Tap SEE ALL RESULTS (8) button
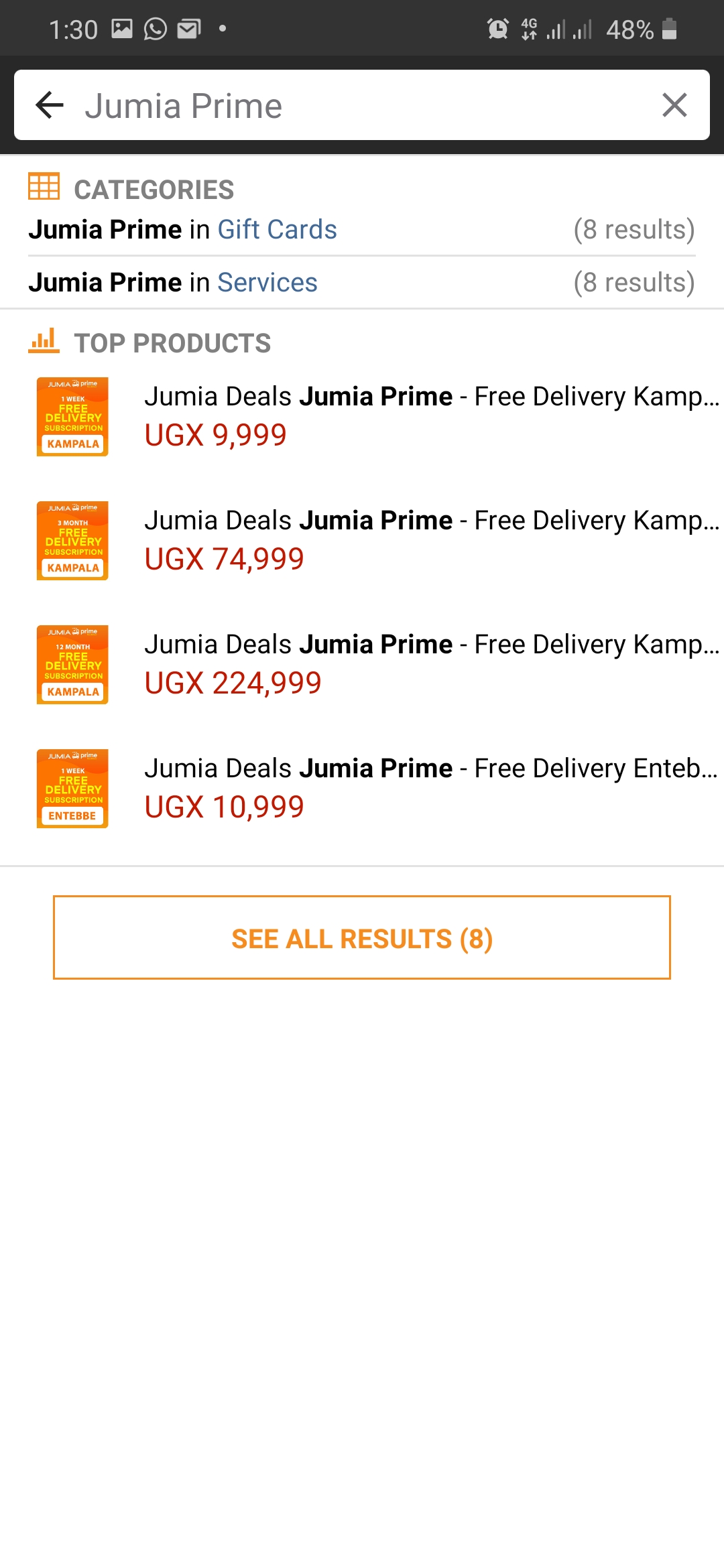 (362, 938)
